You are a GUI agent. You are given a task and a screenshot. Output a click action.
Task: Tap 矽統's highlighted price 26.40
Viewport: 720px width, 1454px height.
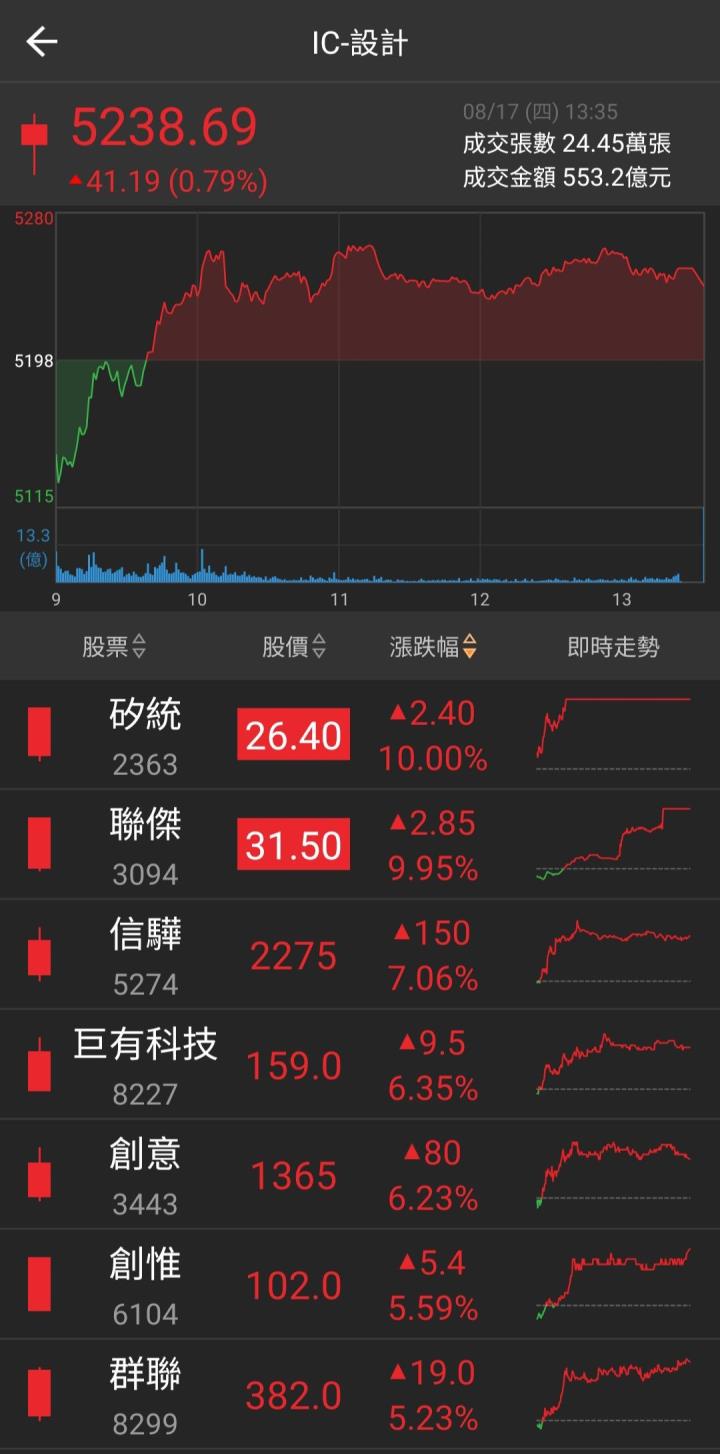pos(293,733)
